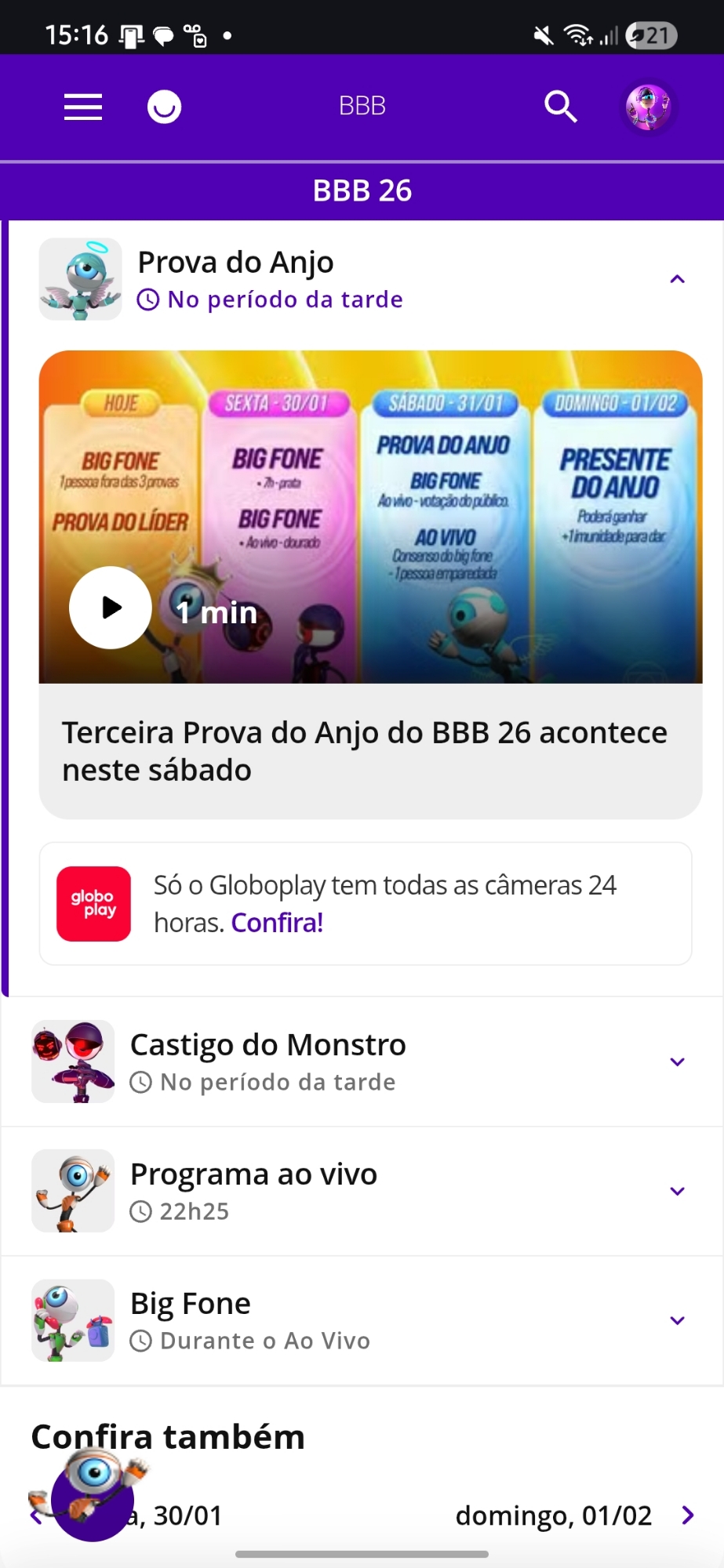Expand the Big Fone row
Image resolution: width=724 pixels, height=1568 pixels.
tap(678, 1320)
